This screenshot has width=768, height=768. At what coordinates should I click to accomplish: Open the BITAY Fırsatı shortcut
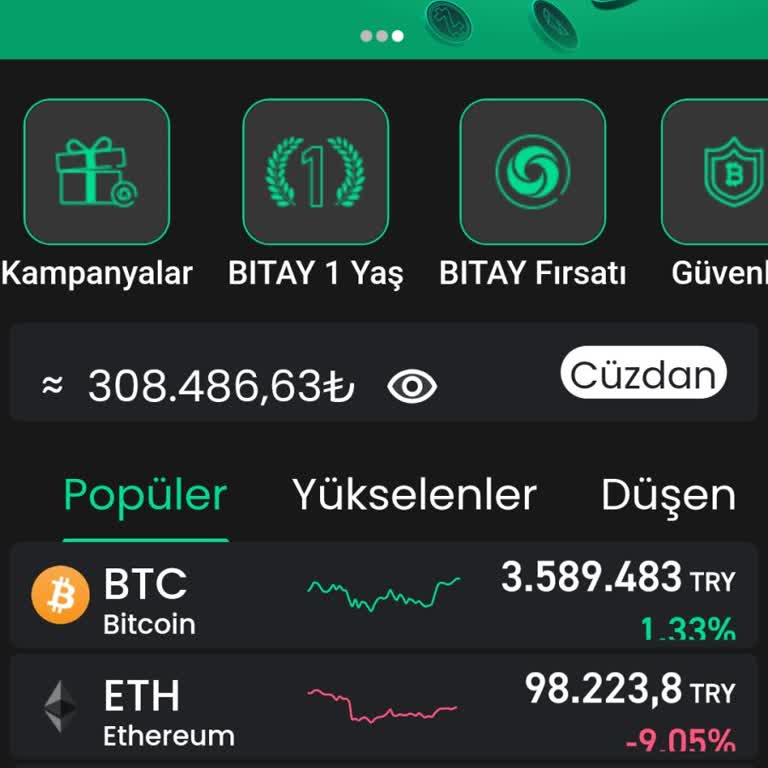(532, 172)
